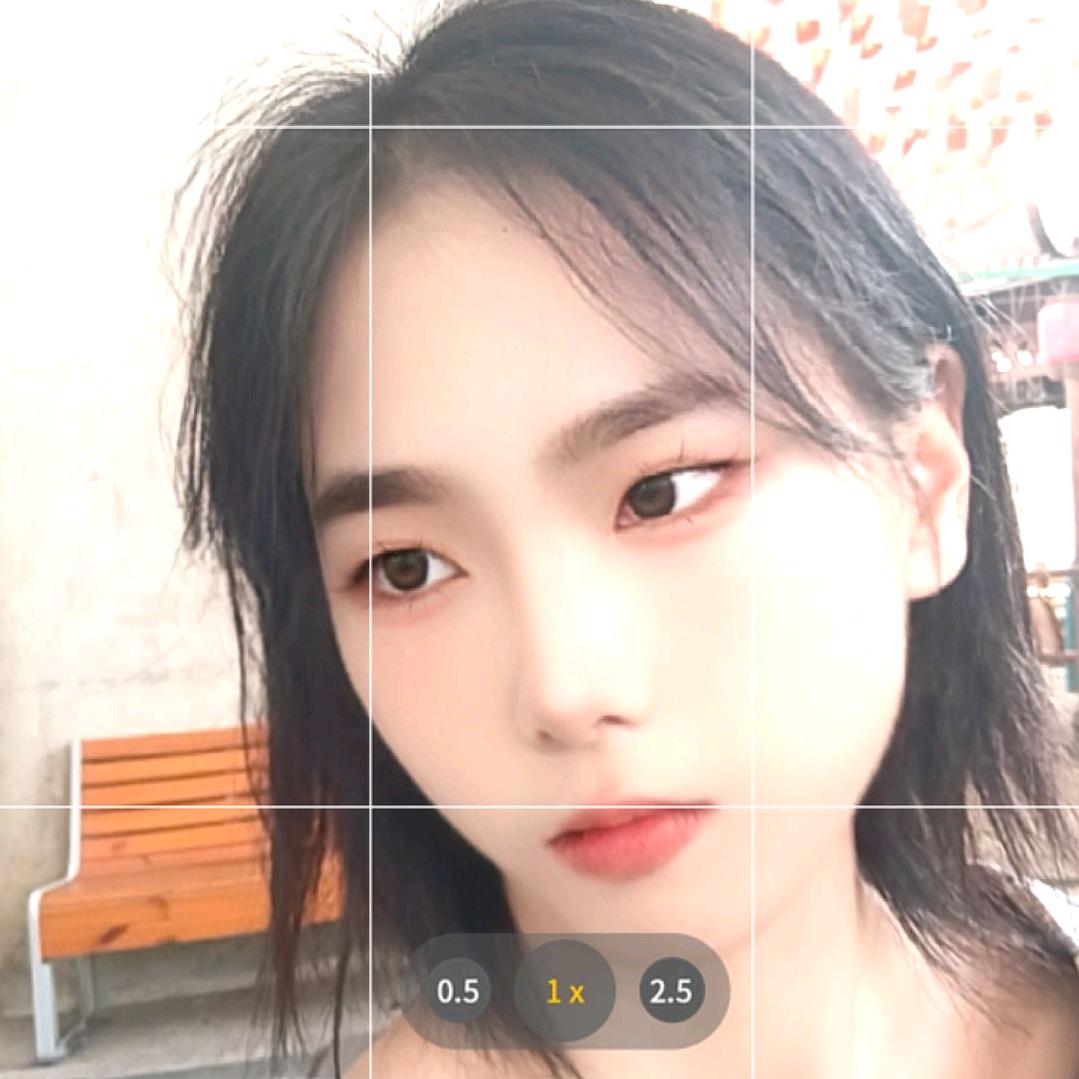
Task: Select the 1x zoom level
Action: coord(564,991)
